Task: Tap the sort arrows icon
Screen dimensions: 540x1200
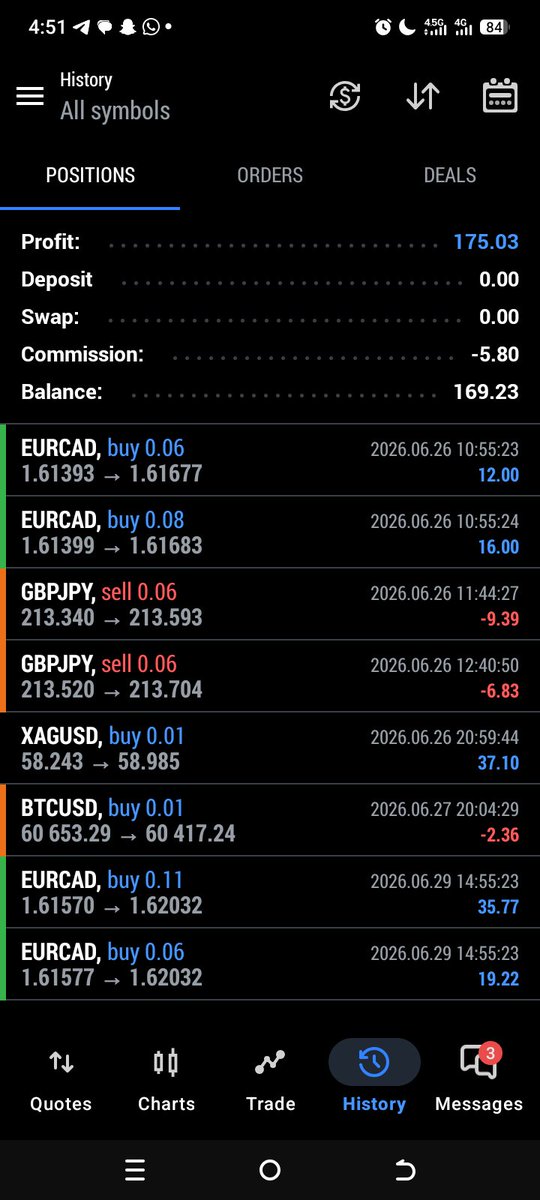Action: tap(423, 96)
